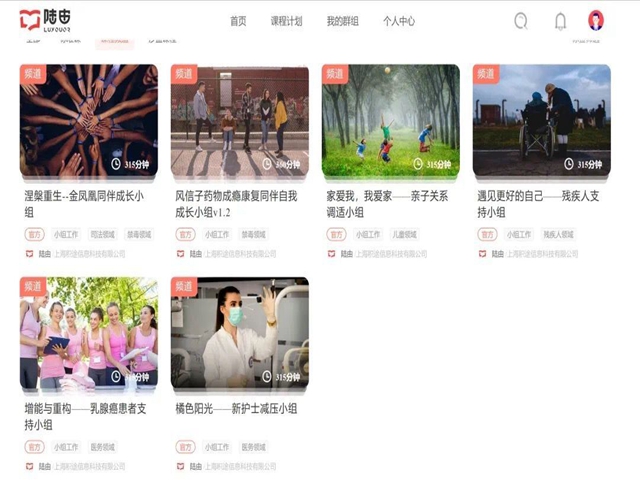Select 医务领域 tag under 橘色阳光
This screenshot has height=480, width=640.
pos(254,447)
